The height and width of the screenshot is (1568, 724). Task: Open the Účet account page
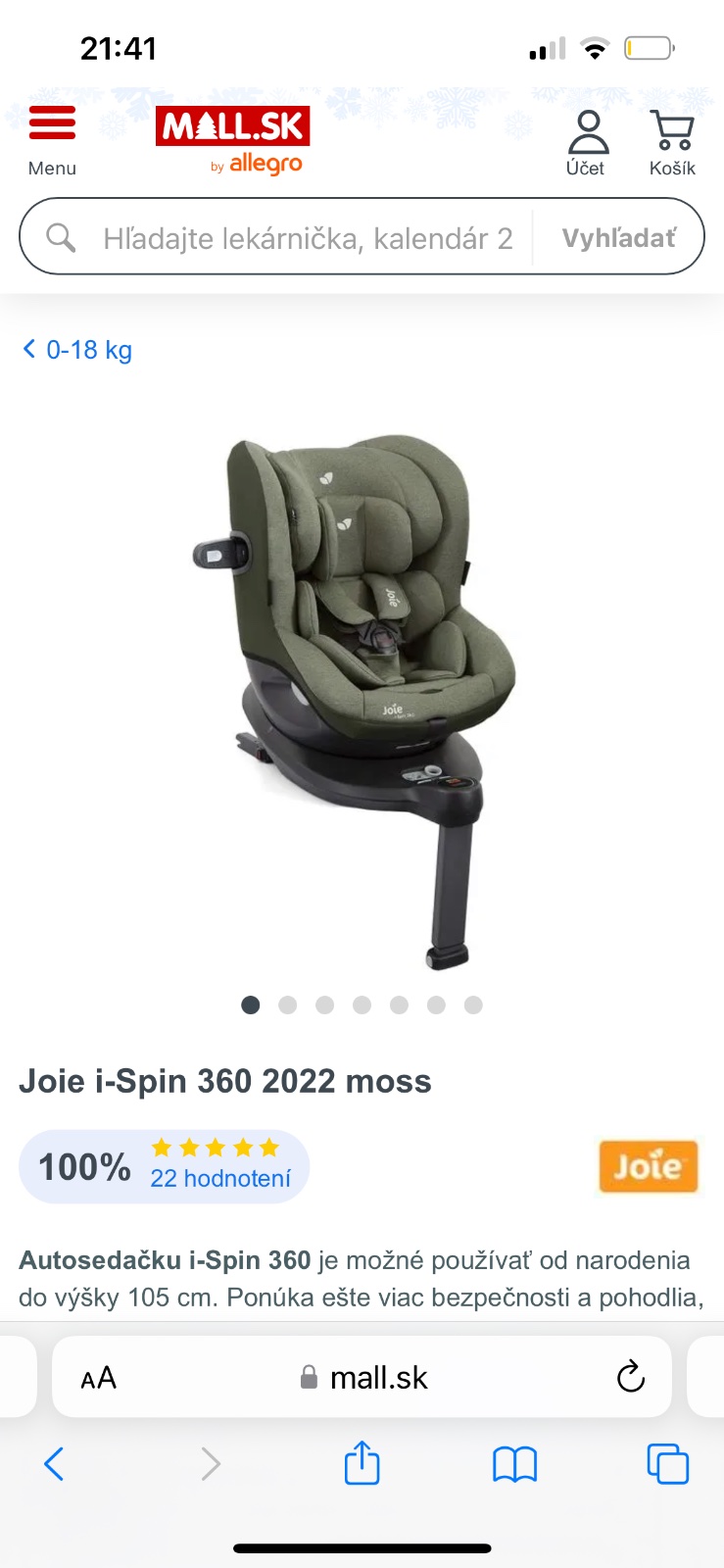pos(586,142)
